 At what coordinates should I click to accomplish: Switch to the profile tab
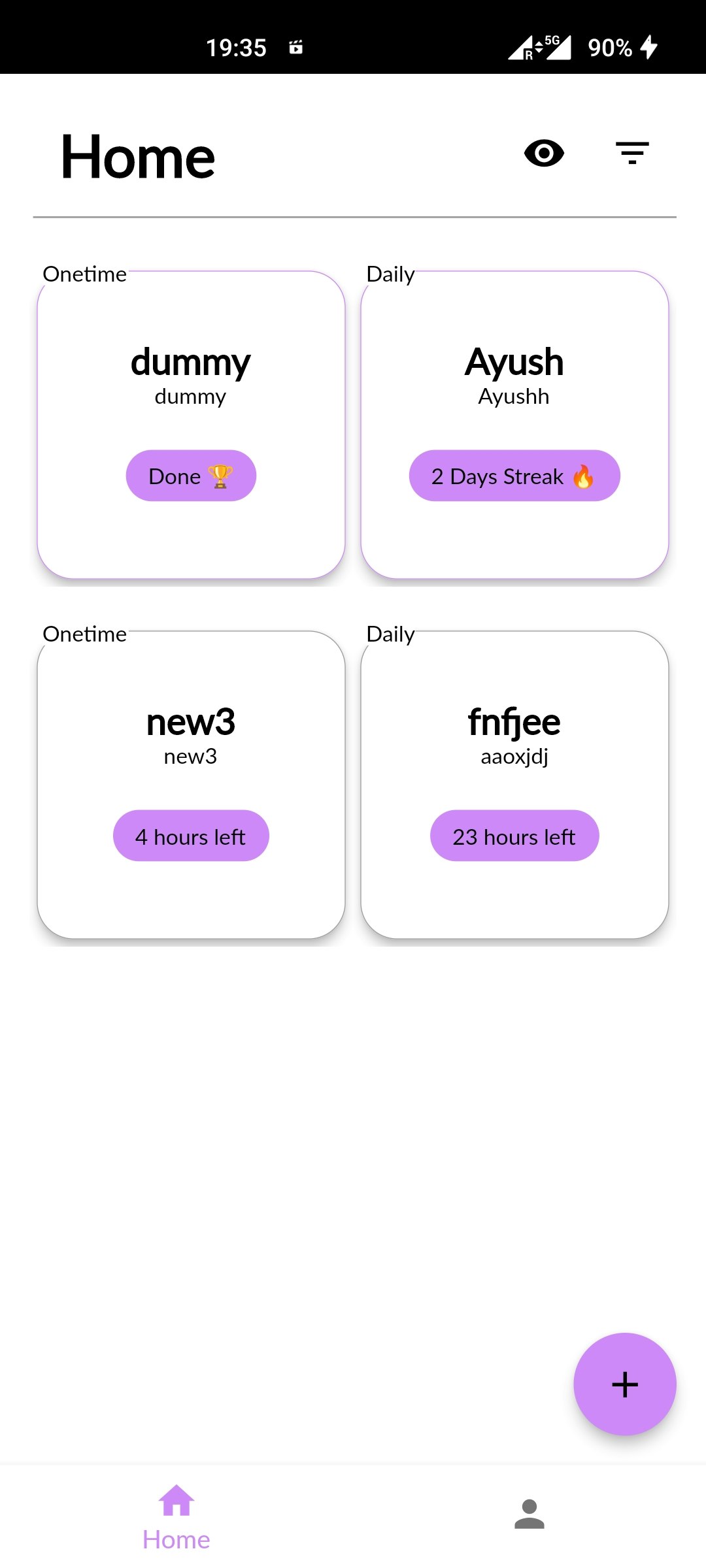(529, 1514)
